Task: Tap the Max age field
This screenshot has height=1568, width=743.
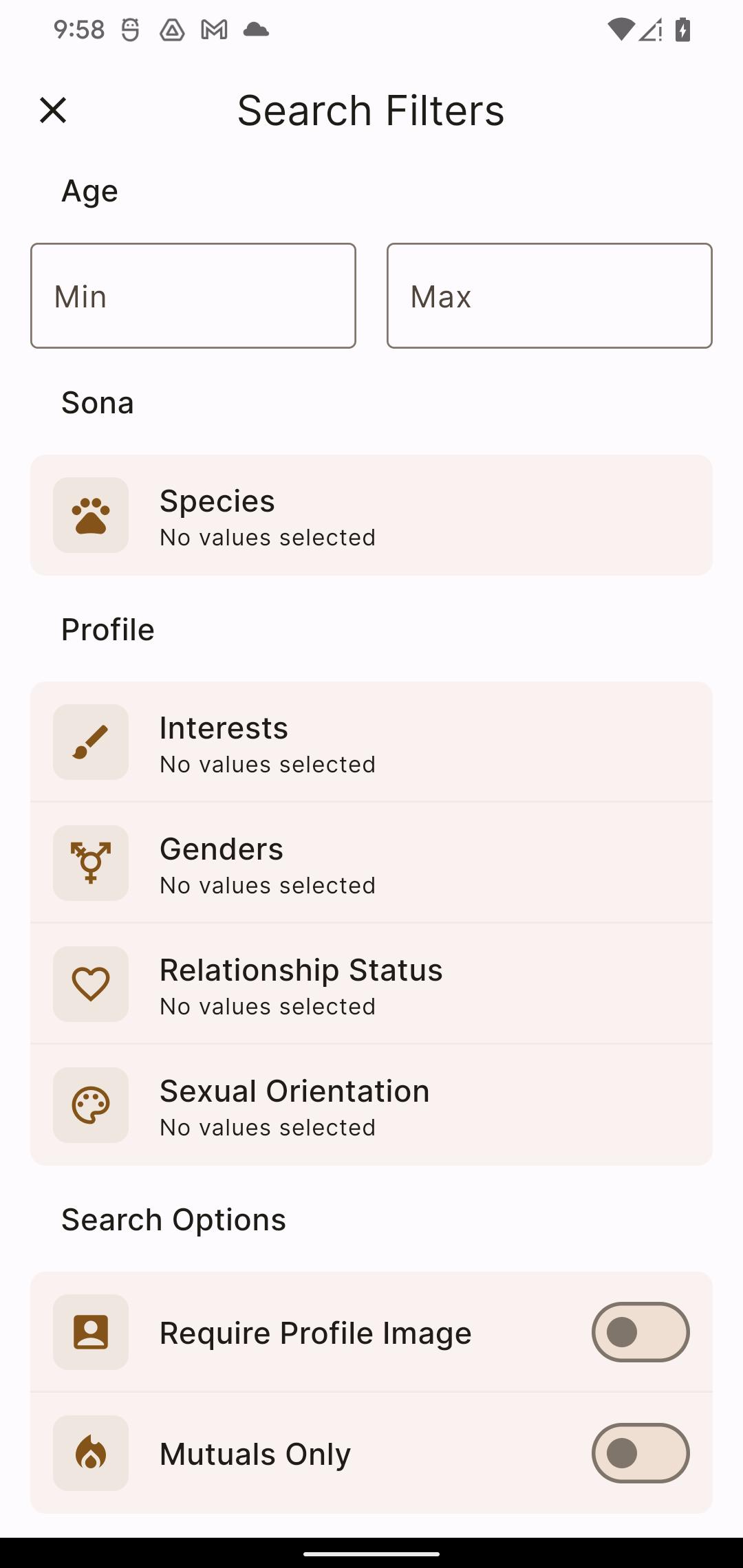Action: pos(550,296)
